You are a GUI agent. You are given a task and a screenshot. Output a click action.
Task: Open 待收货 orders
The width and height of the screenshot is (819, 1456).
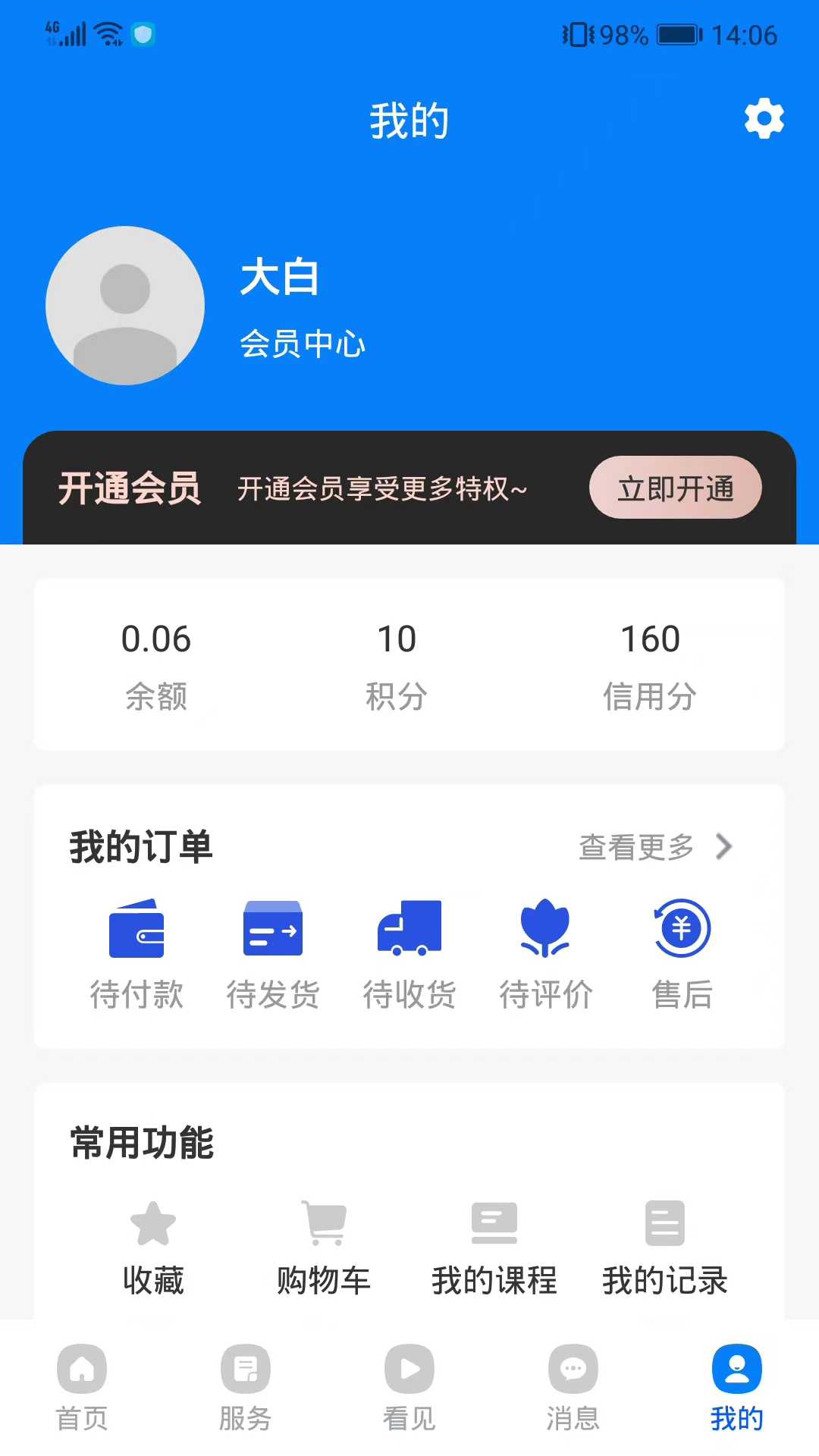[409, 954]
